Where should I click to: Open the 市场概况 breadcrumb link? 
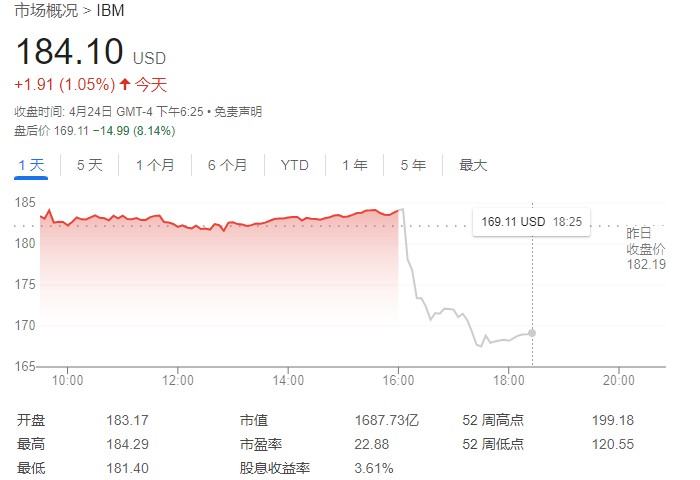click(44, 12)
